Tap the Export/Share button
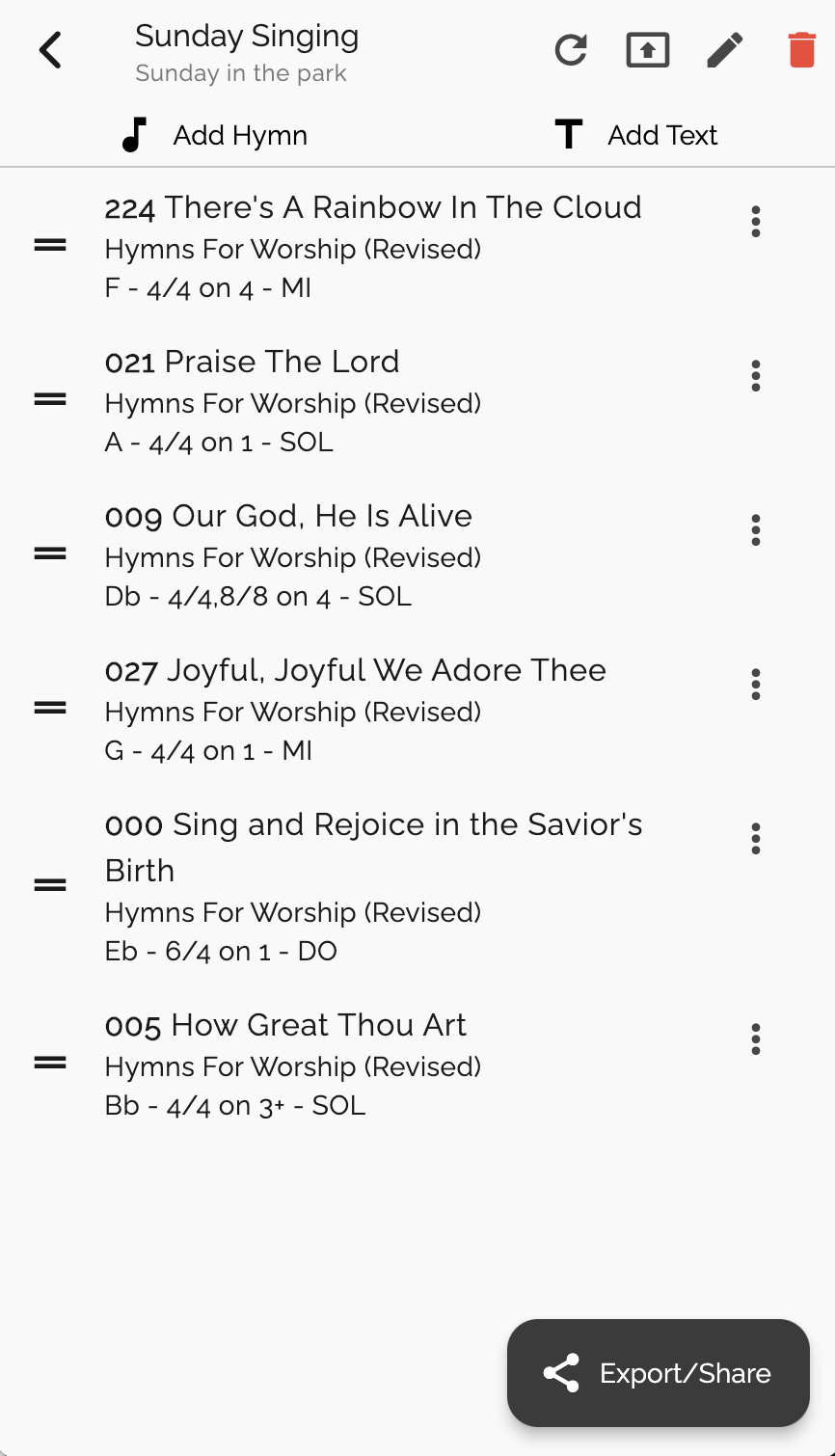 659,1373
